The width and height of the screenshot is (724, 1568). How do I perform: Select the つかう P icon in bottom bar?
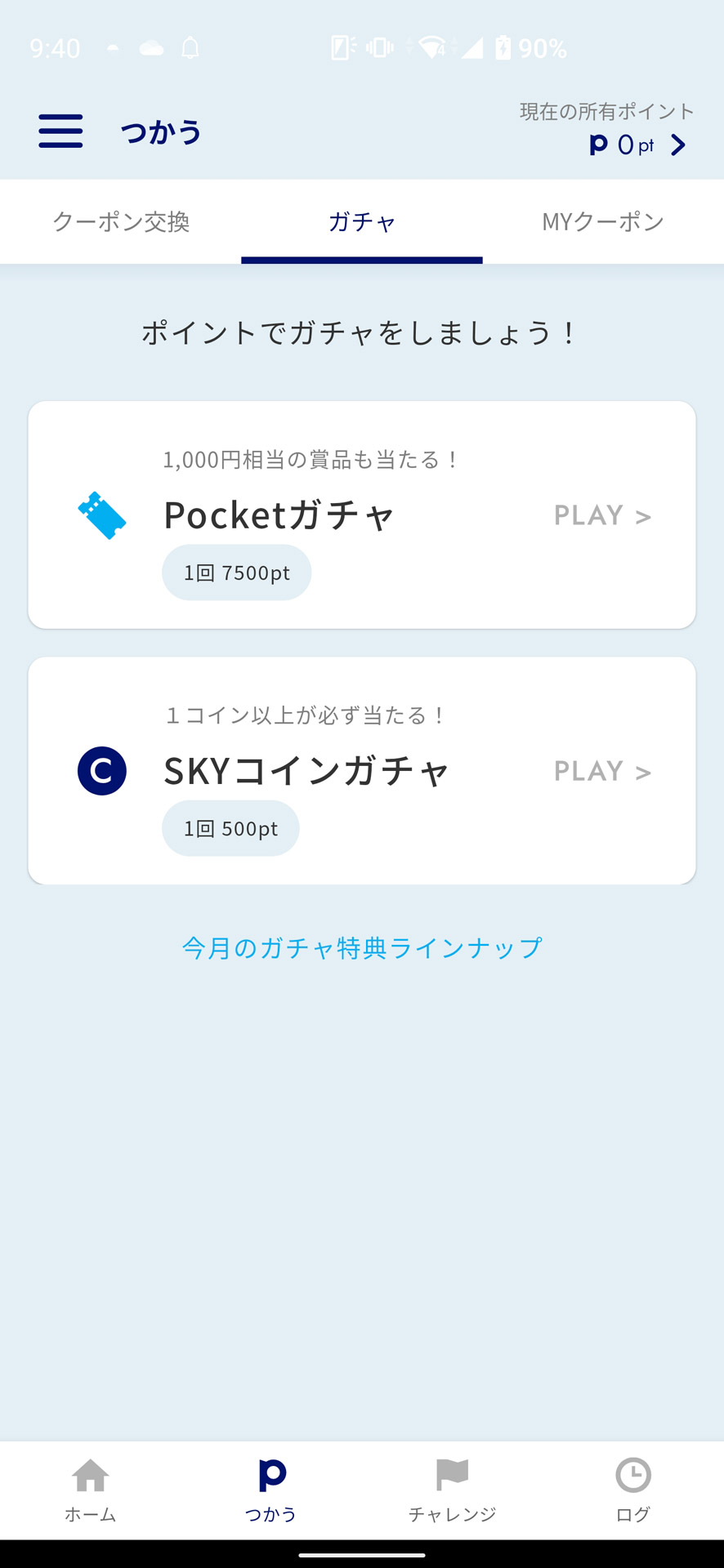pyautogui.click(x=270, y=1476)
